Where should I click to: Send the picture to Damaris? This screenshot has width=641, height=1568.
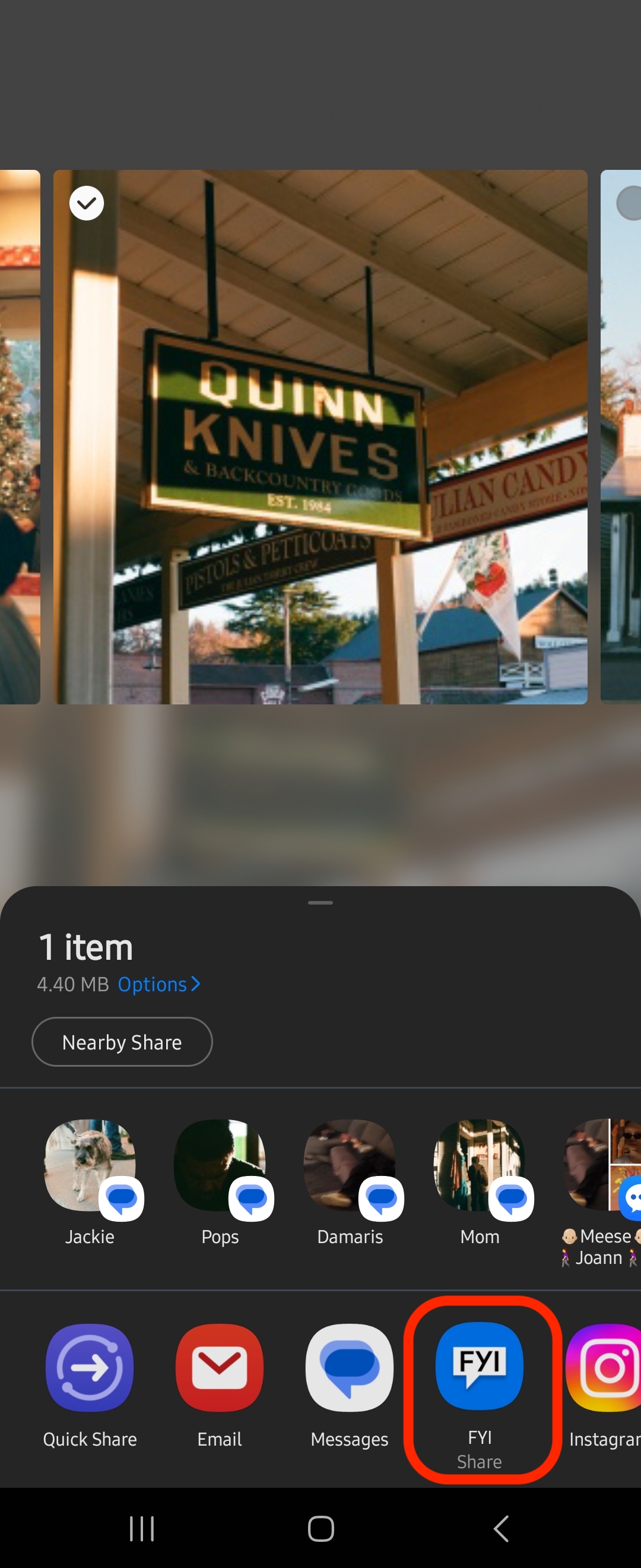point(350,1166)
